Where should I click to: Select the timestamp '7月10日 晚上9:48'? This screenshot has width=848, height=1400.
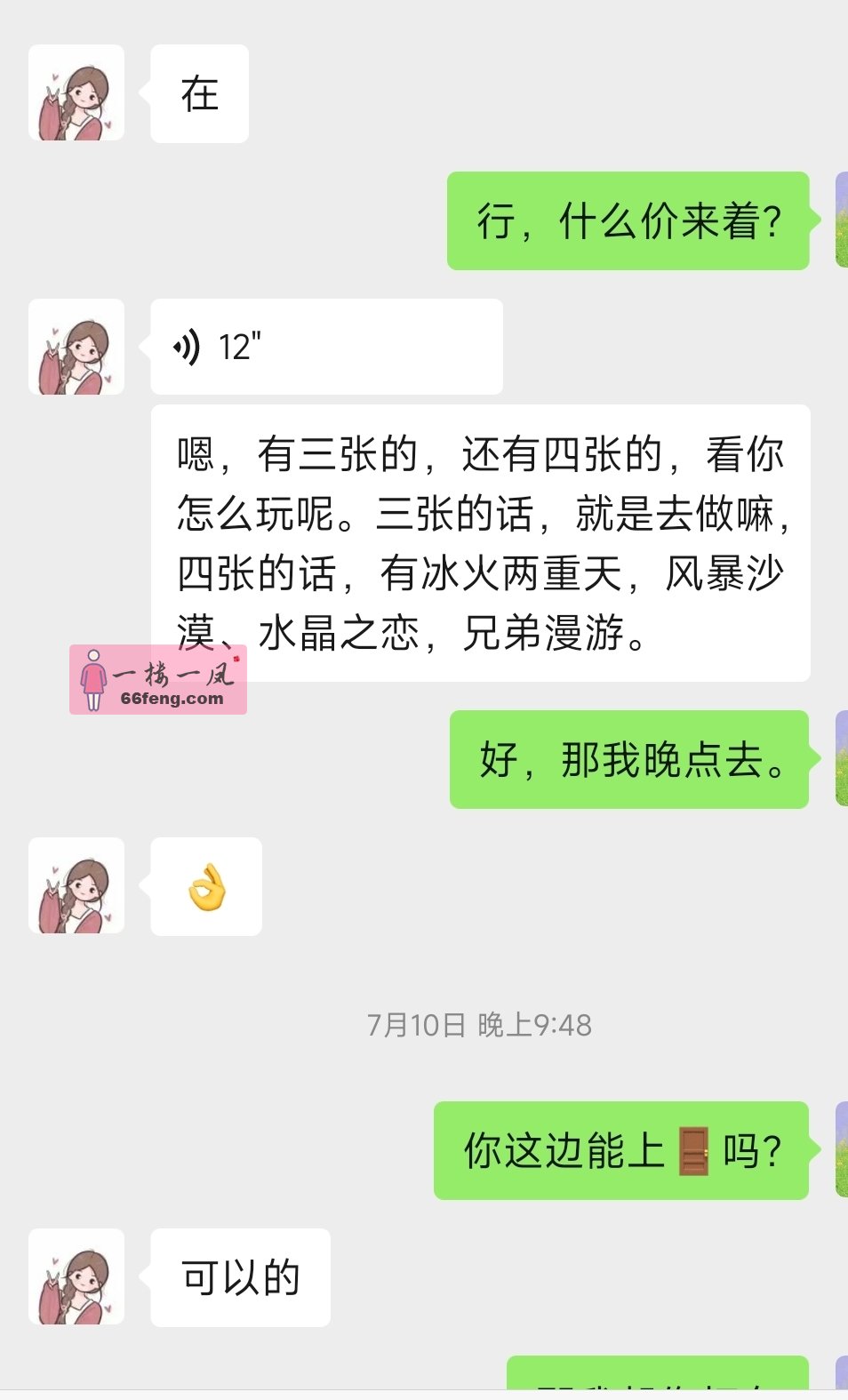point(479,1025)
